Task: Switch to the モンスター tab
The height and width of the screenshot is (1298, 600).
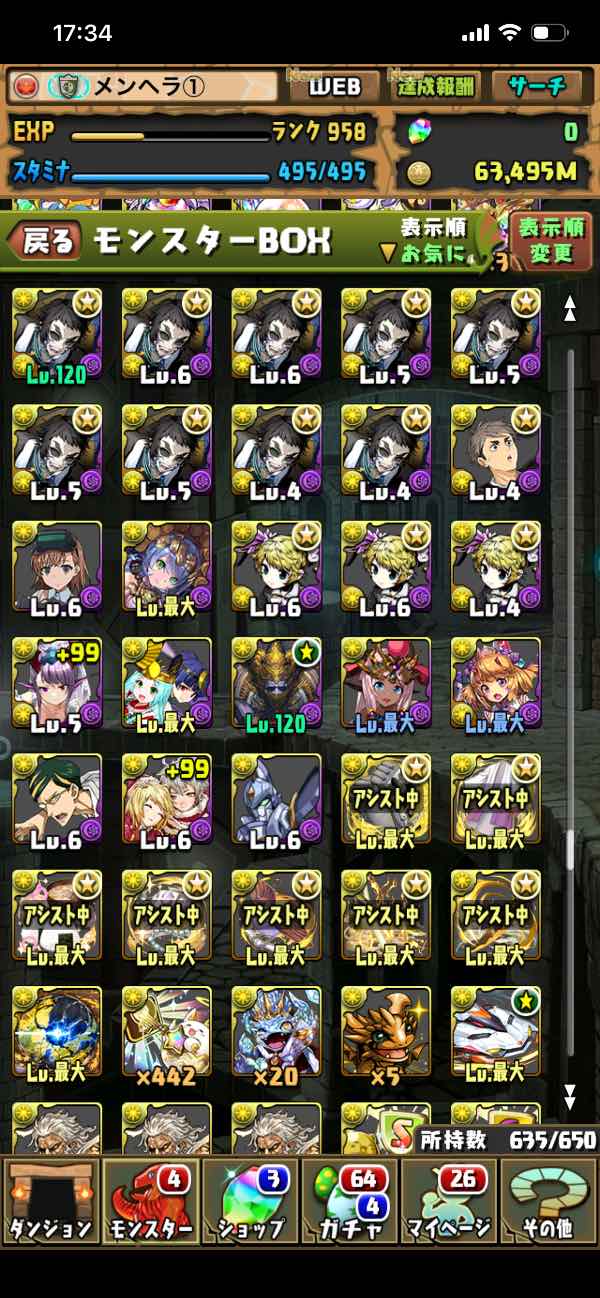Action: click(x=150, y=1200)
